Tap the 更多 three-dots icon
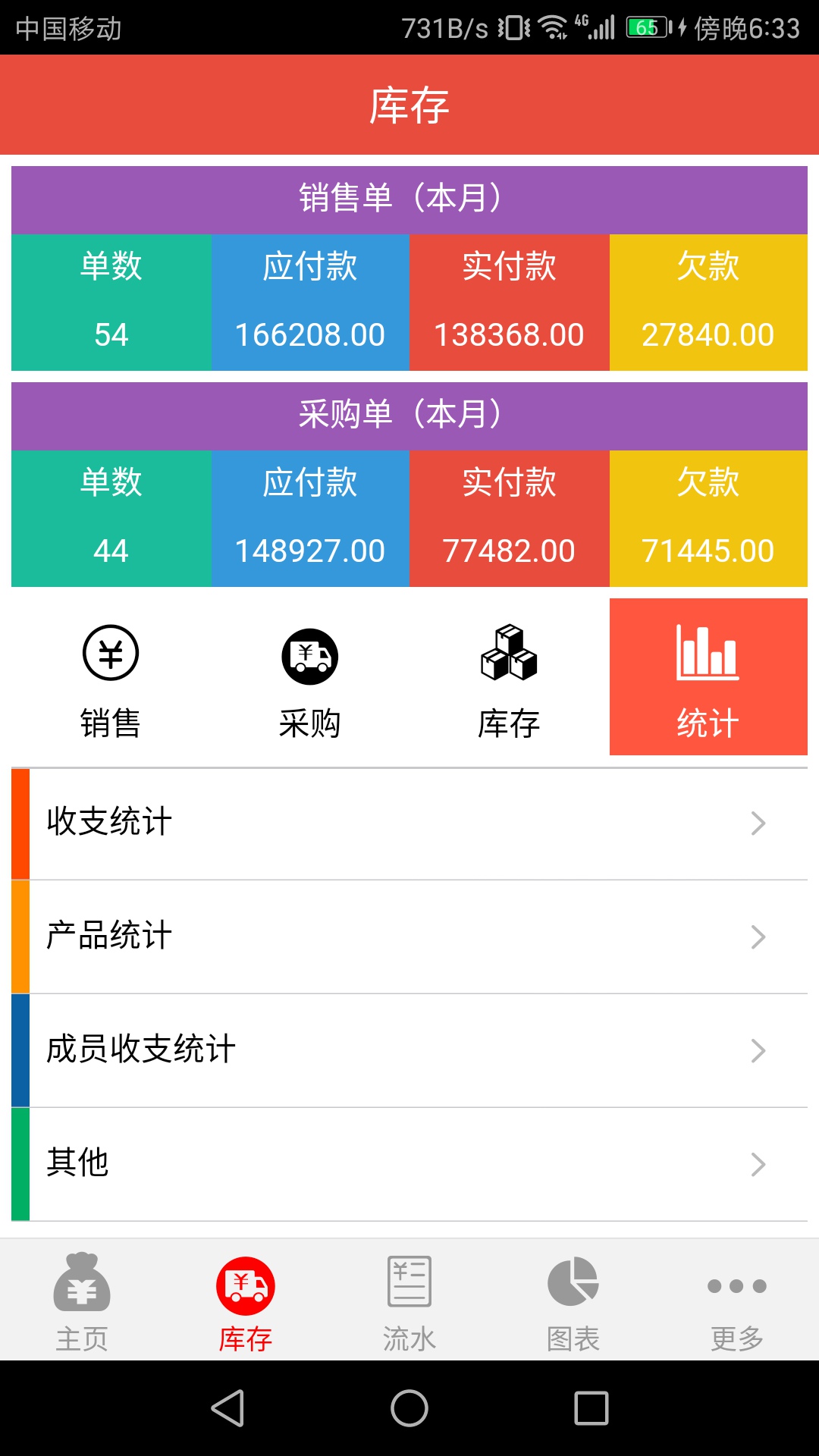Image resolution: width=819 pixels, height=1456 pixels. tap(736, 1283)
